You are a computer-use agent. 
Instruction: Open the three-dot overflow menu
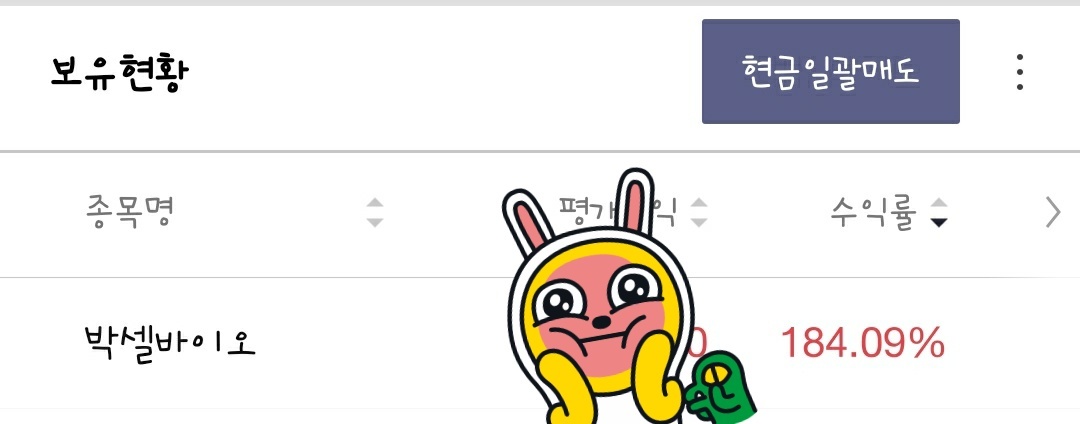(1019, 72)
